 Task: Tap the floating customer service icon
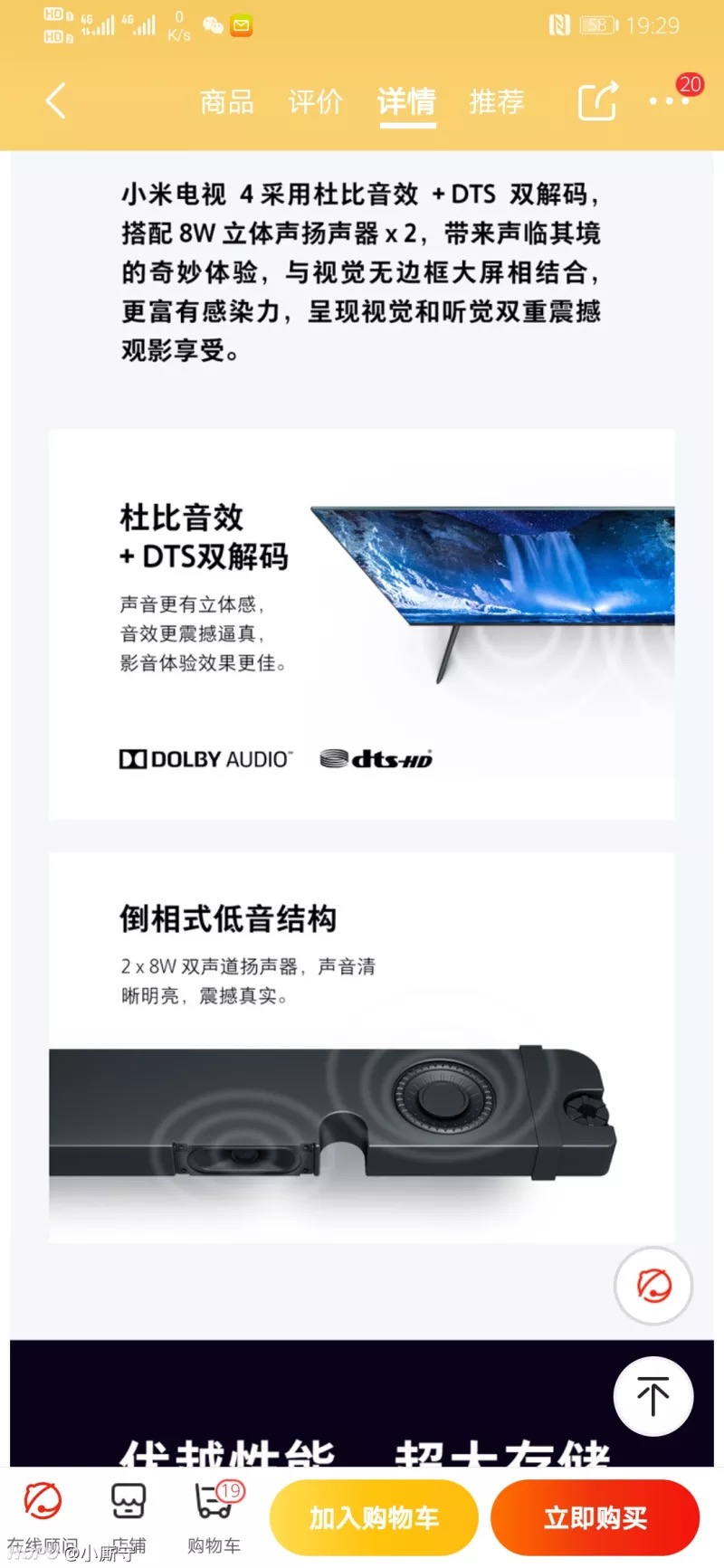pos(653,1285)
